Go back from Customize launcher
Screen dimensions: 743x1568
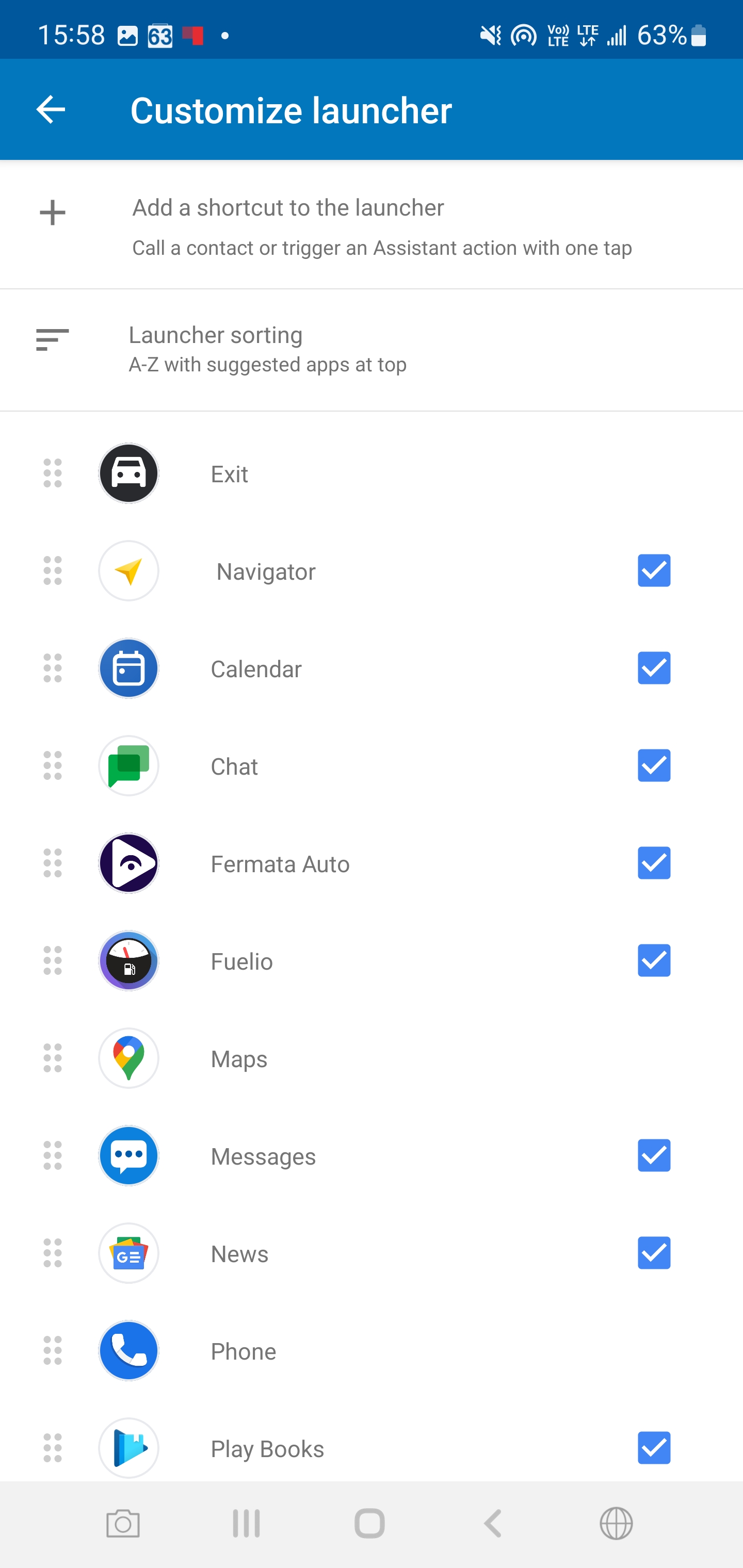coord(51,109)
